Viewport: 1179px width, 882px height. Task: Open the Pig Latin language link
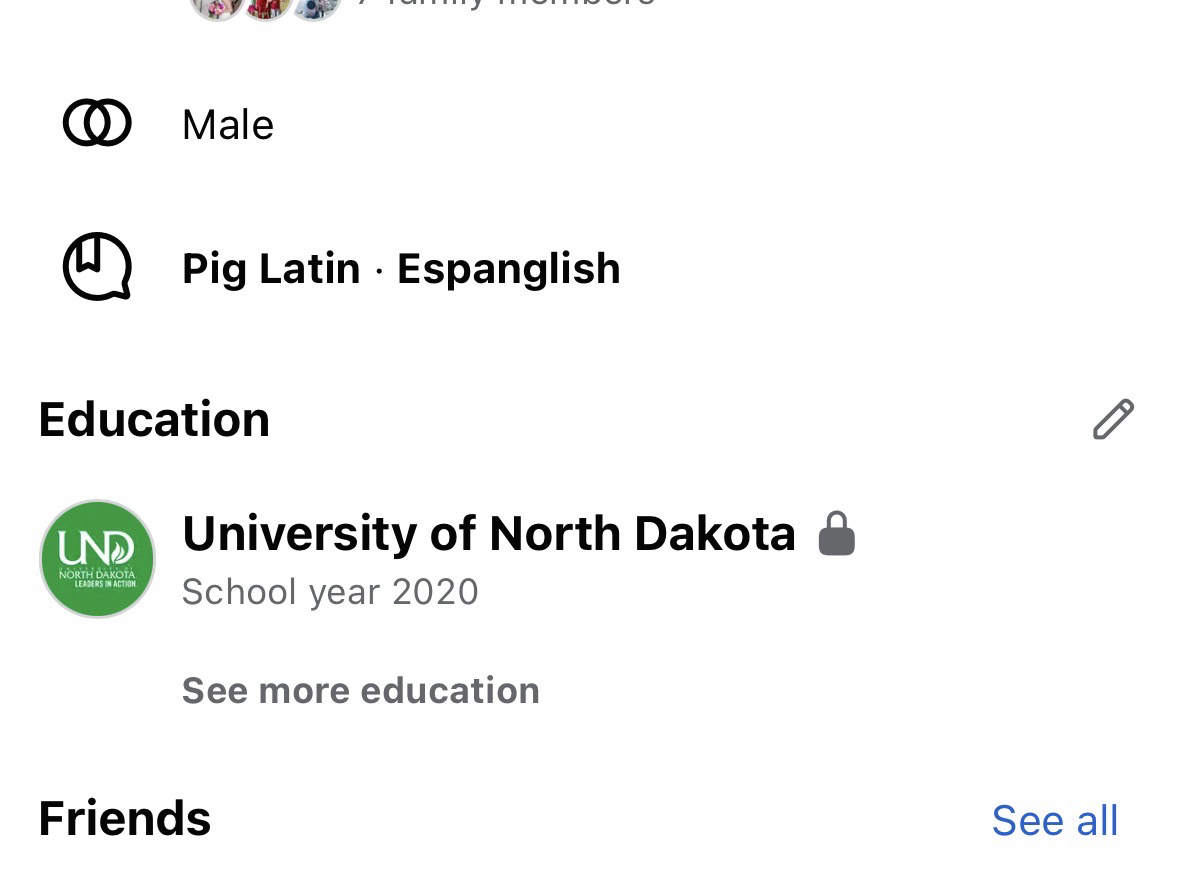[x=271, y=269]
